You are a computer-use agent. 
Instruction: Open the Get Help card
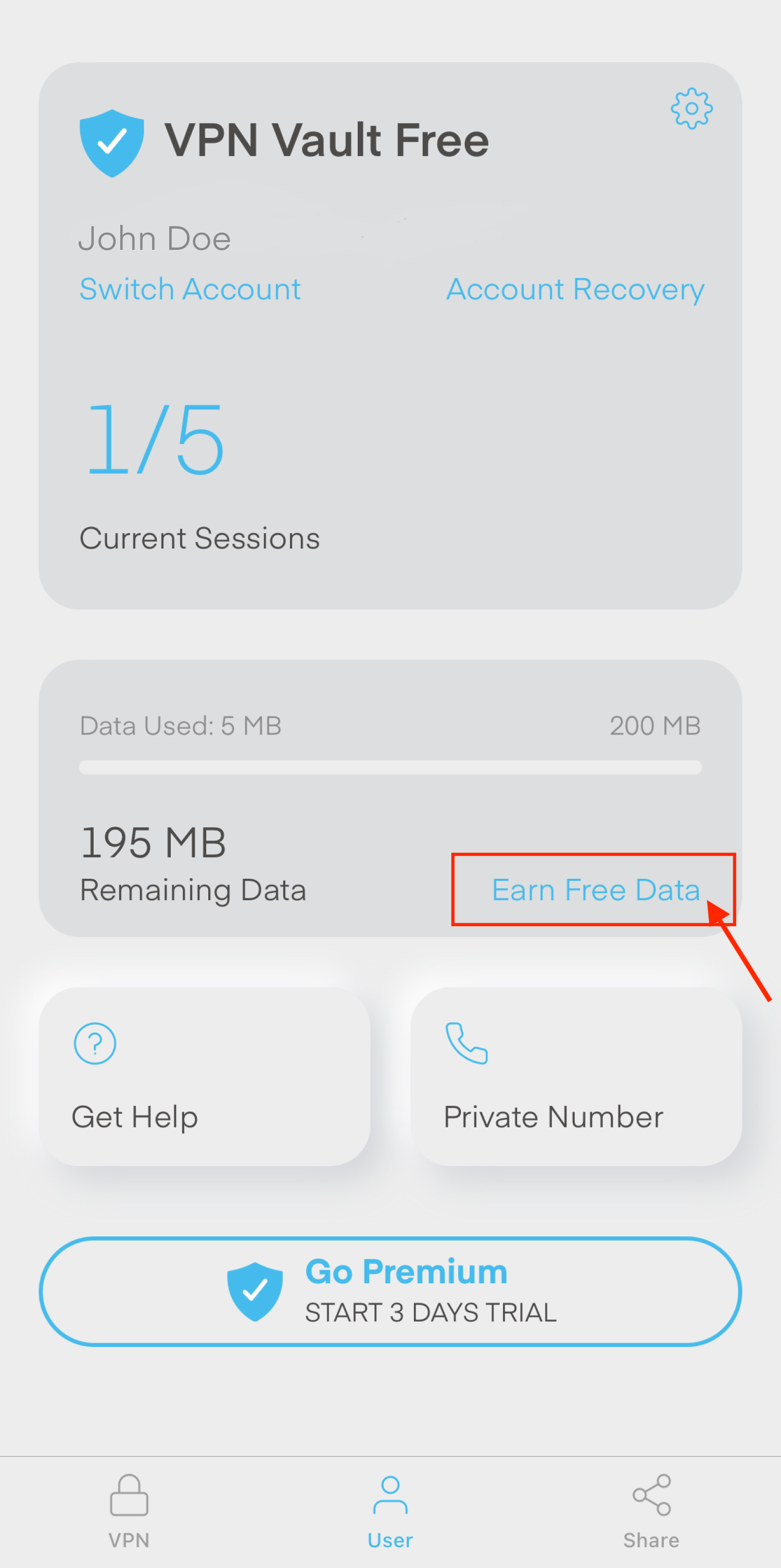click(x=205, y=1076)
